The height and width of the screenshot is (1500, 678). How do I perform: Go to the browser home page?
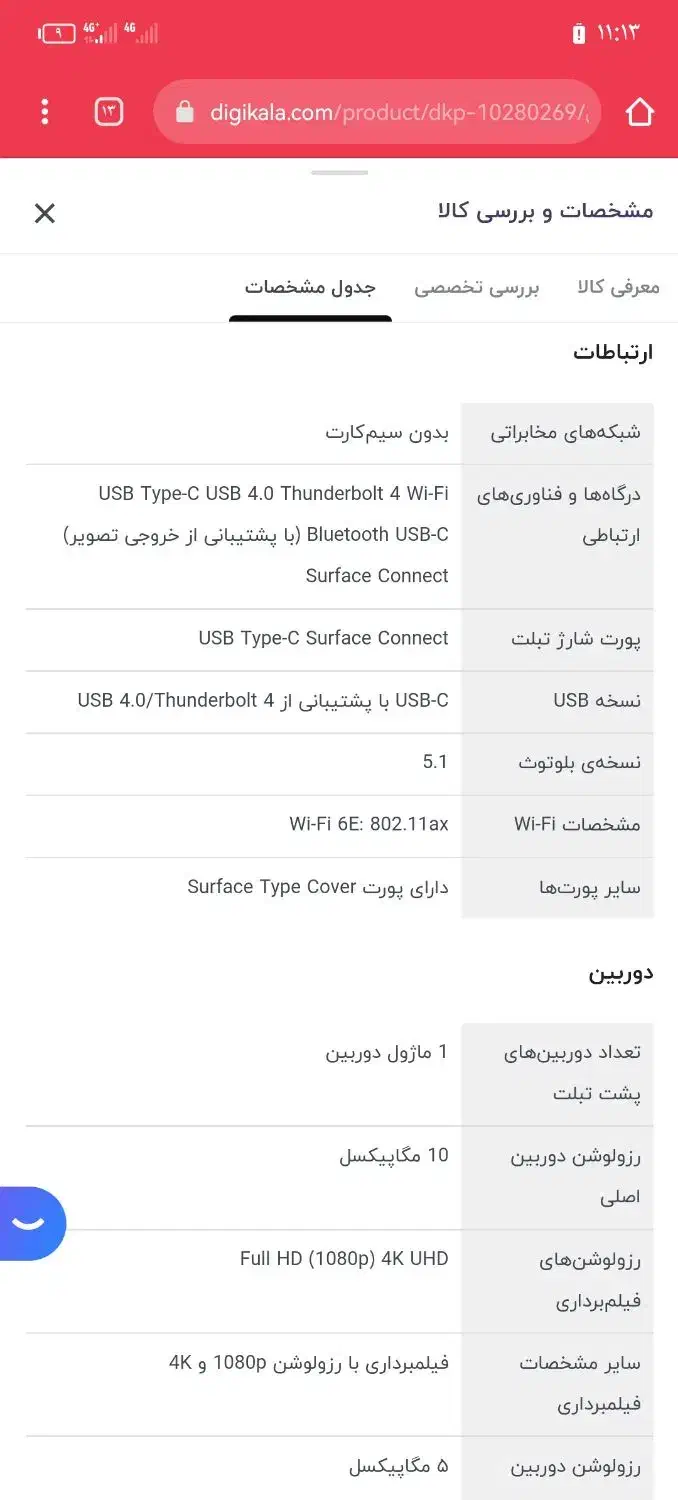639,112
